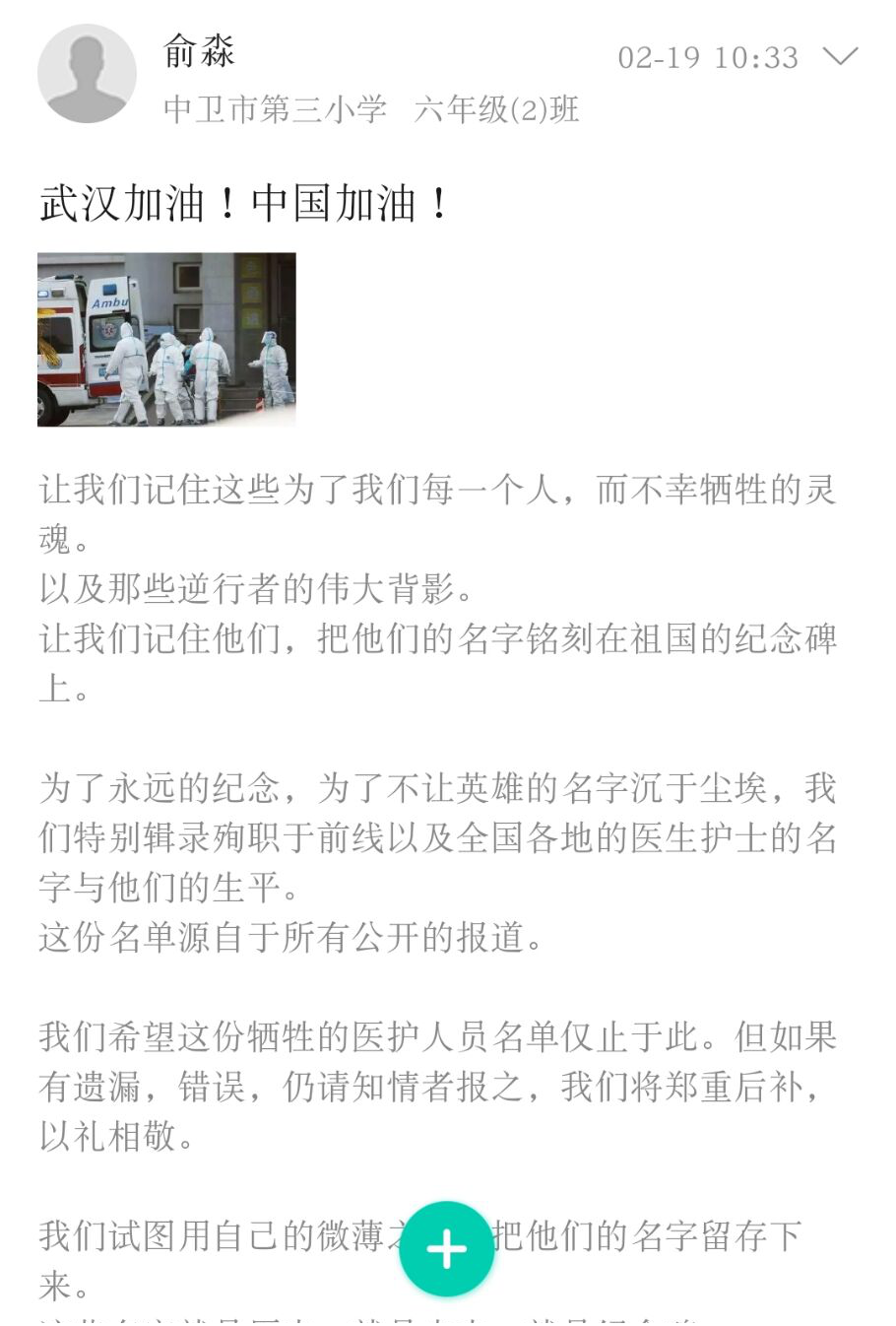Image resolution: width=896 pixels, height=1326 pixels.
Task: Expand the post options chevron
Action: click(x=841, y=56)
